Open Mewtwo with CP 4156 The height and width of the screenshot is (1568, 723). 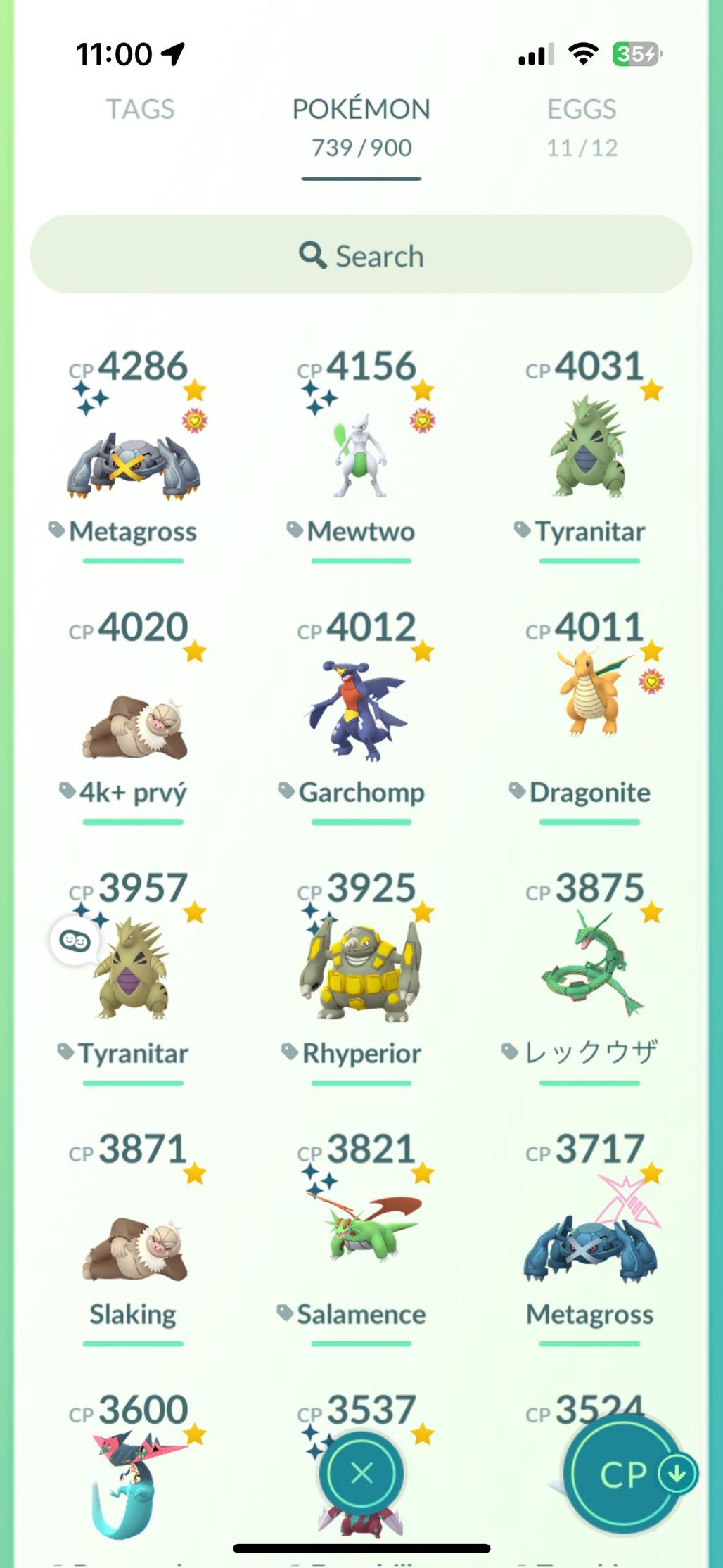(x=361, y=464)
